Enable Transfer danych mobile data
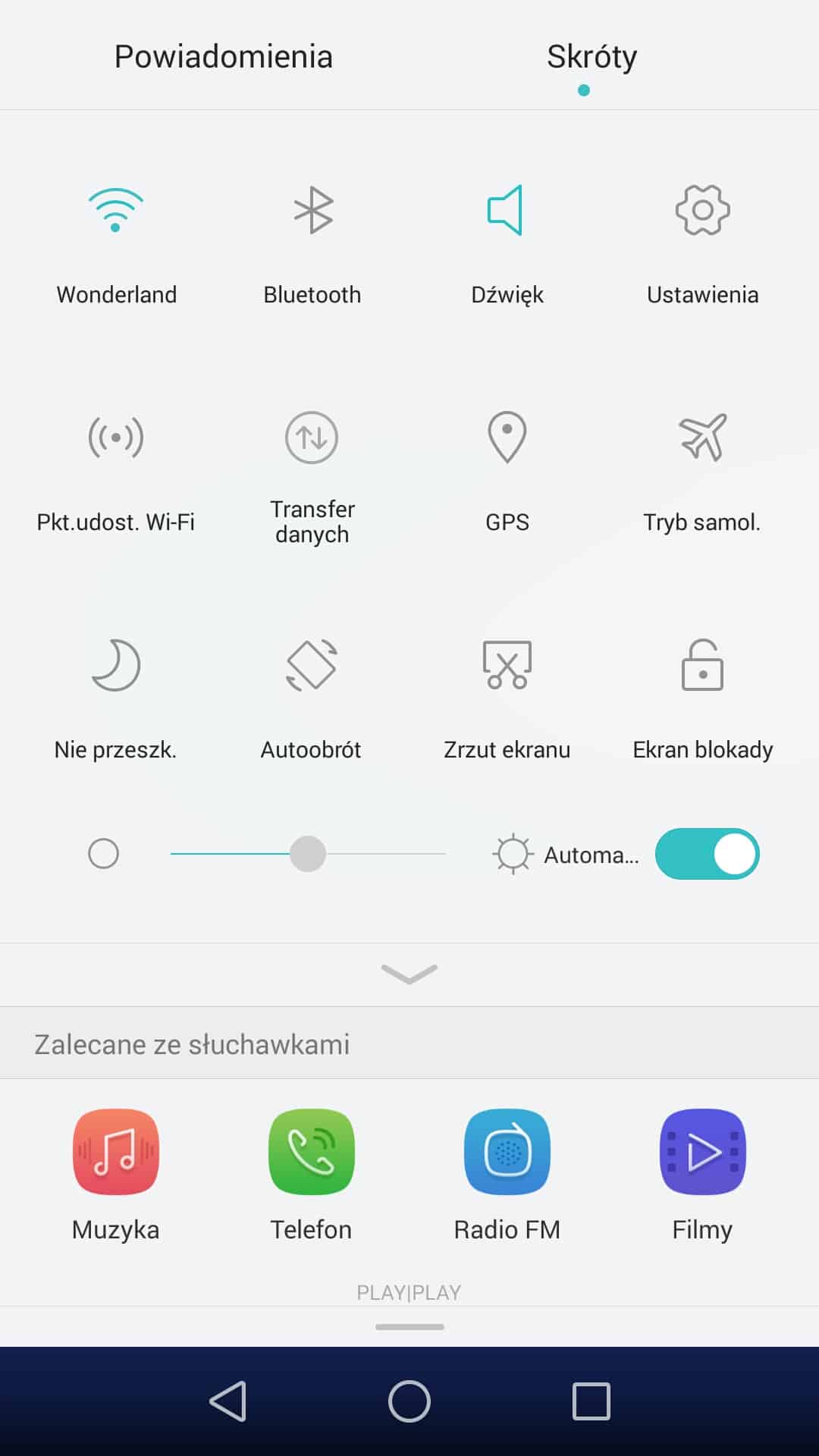819x1456 pixels. coord(312,438)
